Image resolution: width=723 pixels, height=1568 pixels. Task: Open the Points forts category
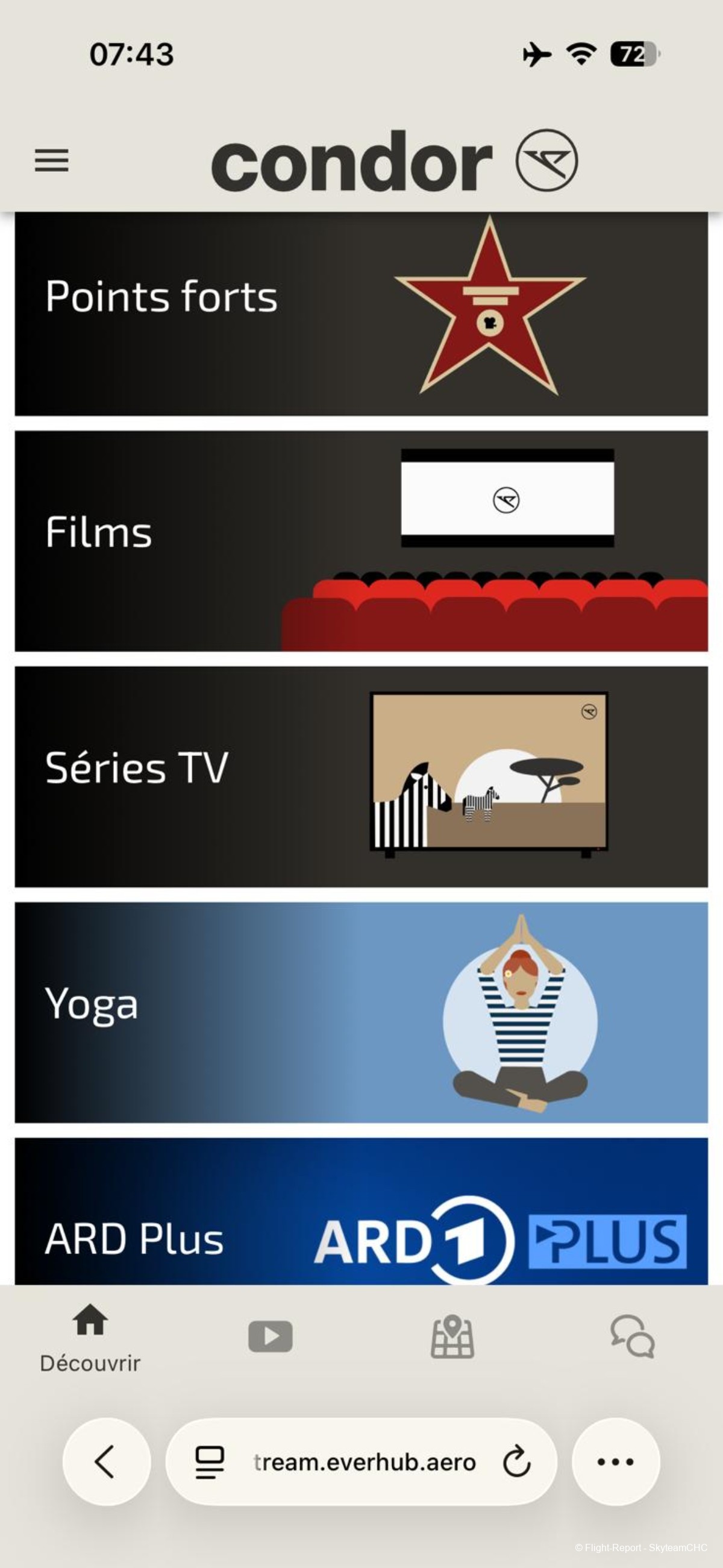[361, 313]
